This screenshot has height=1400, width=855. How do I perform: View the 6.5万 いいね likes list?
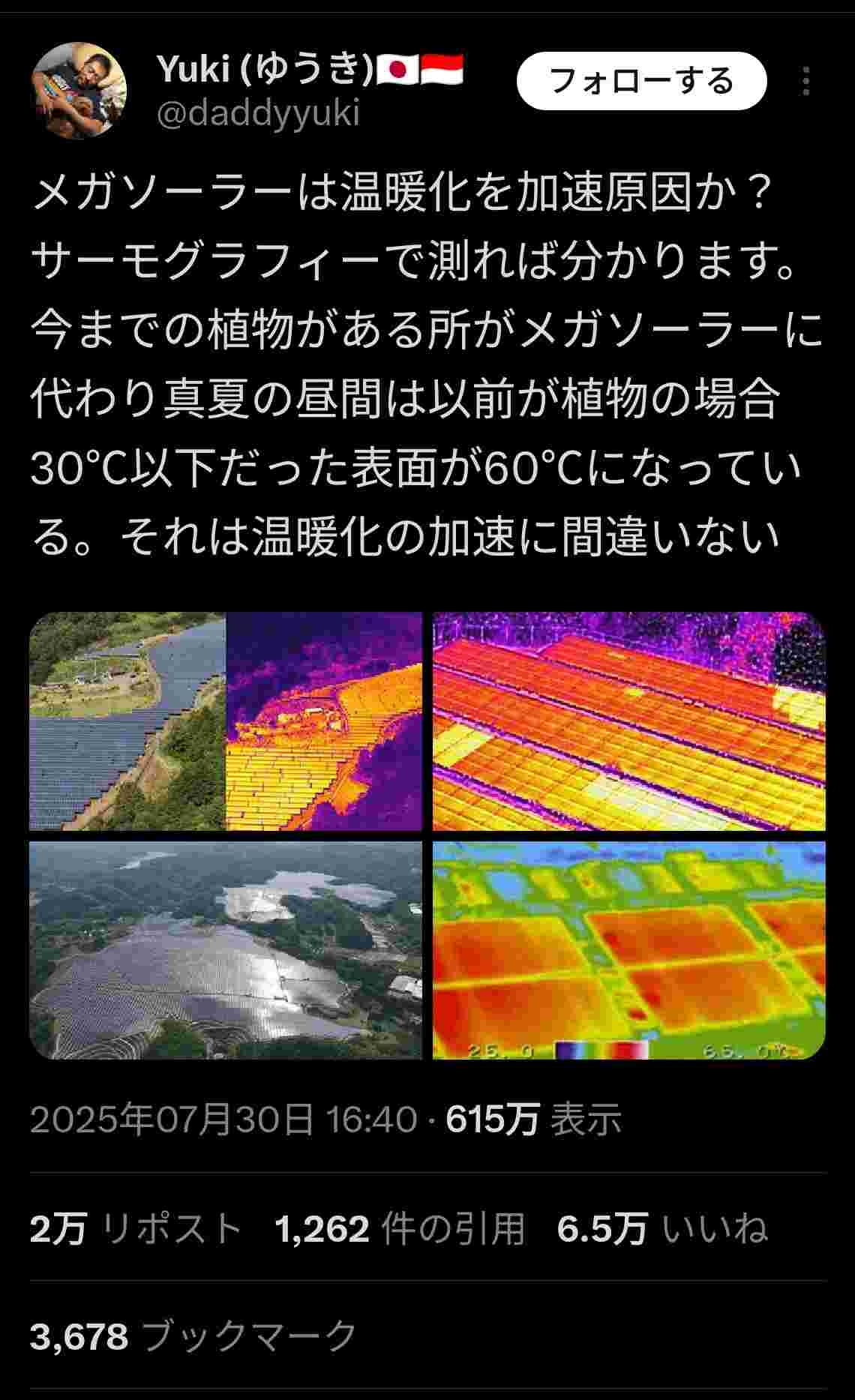662,1229
